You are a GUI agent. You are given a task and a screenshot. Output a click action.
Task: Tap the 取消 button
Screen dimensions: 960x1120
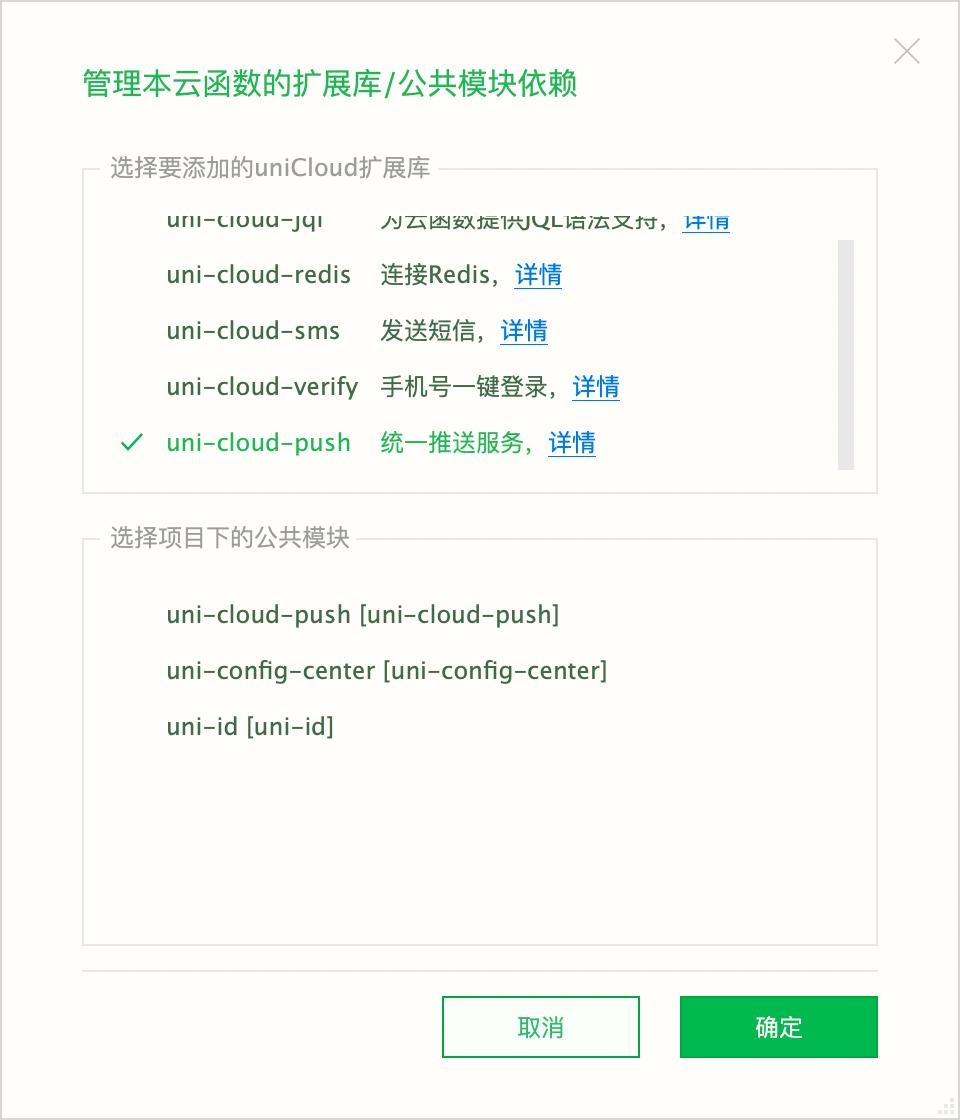(x=540, y=1027)
